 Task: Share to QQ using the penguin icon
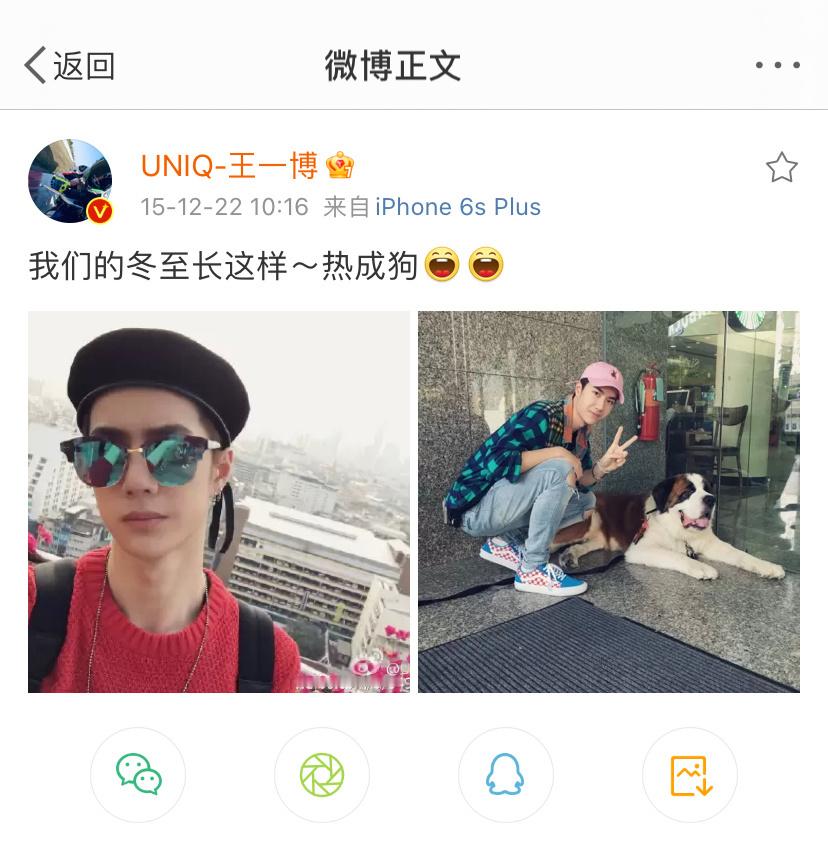[x=506, y=775]
